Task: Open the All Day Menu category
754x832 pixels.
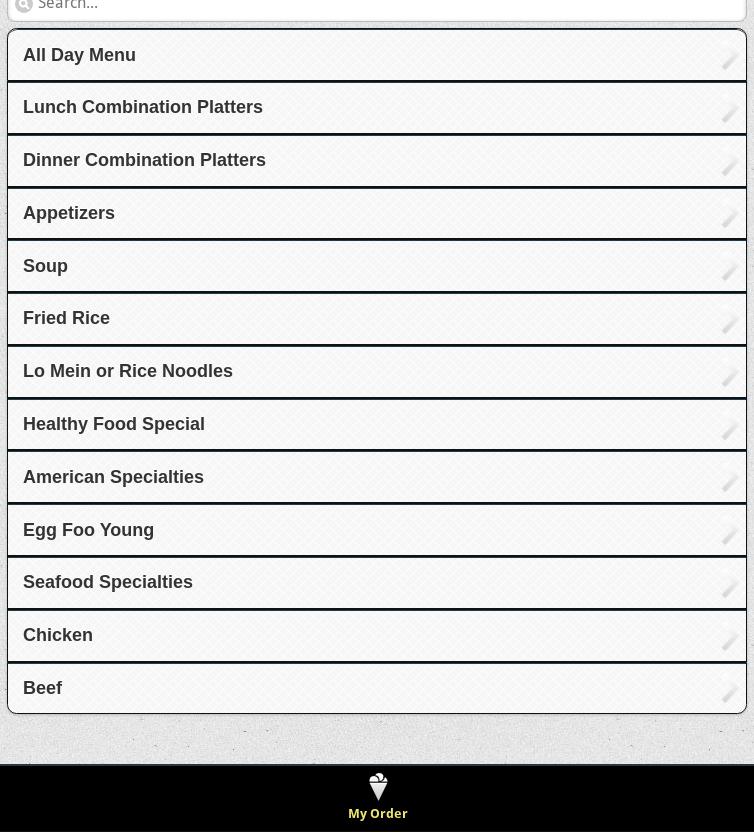Action: click(x=376, y=55)
